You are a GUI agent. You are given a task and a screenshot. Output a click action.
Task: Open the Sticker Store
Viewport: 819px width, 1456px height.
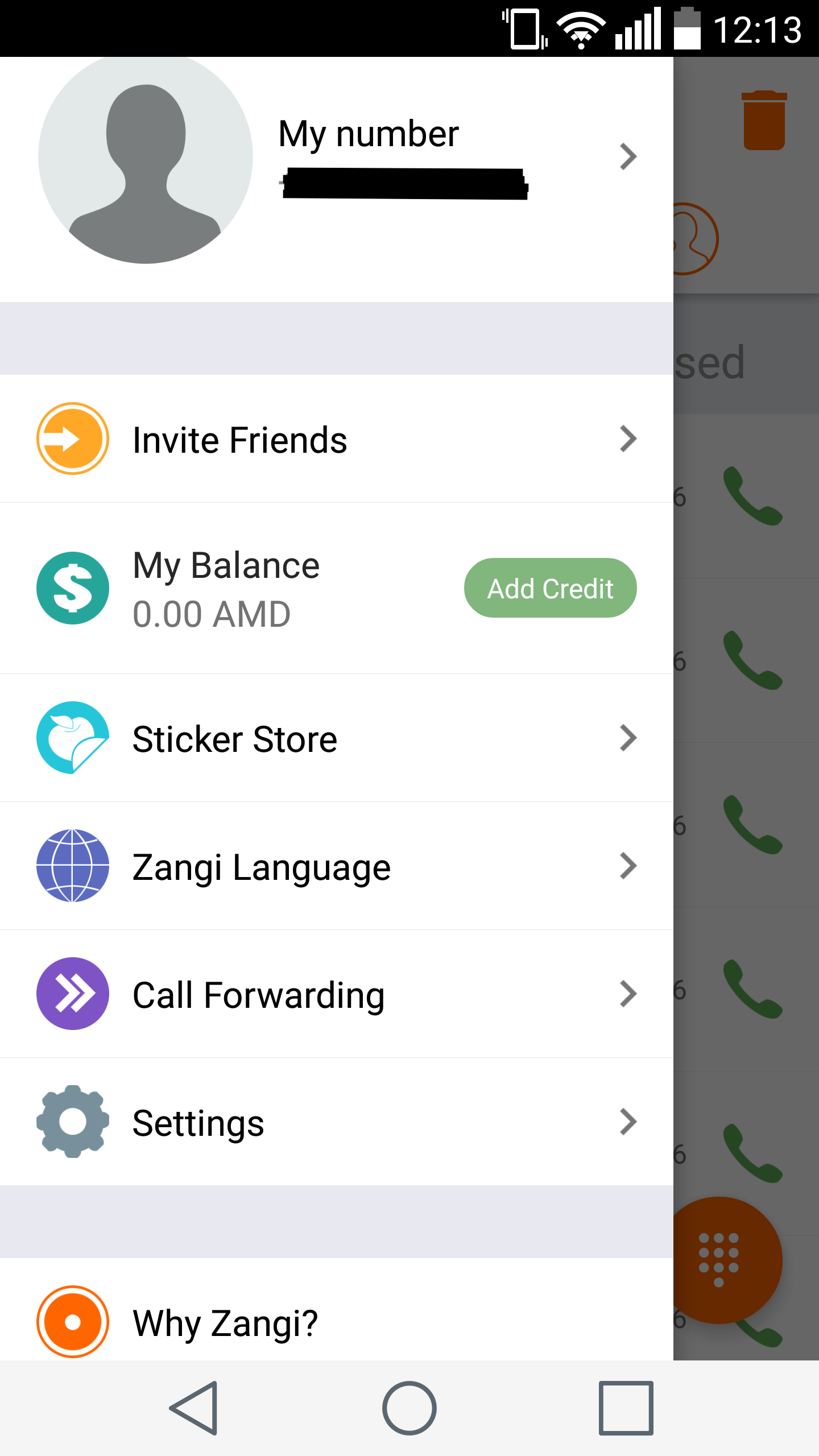pyautogui.click(x=337, y=738)
